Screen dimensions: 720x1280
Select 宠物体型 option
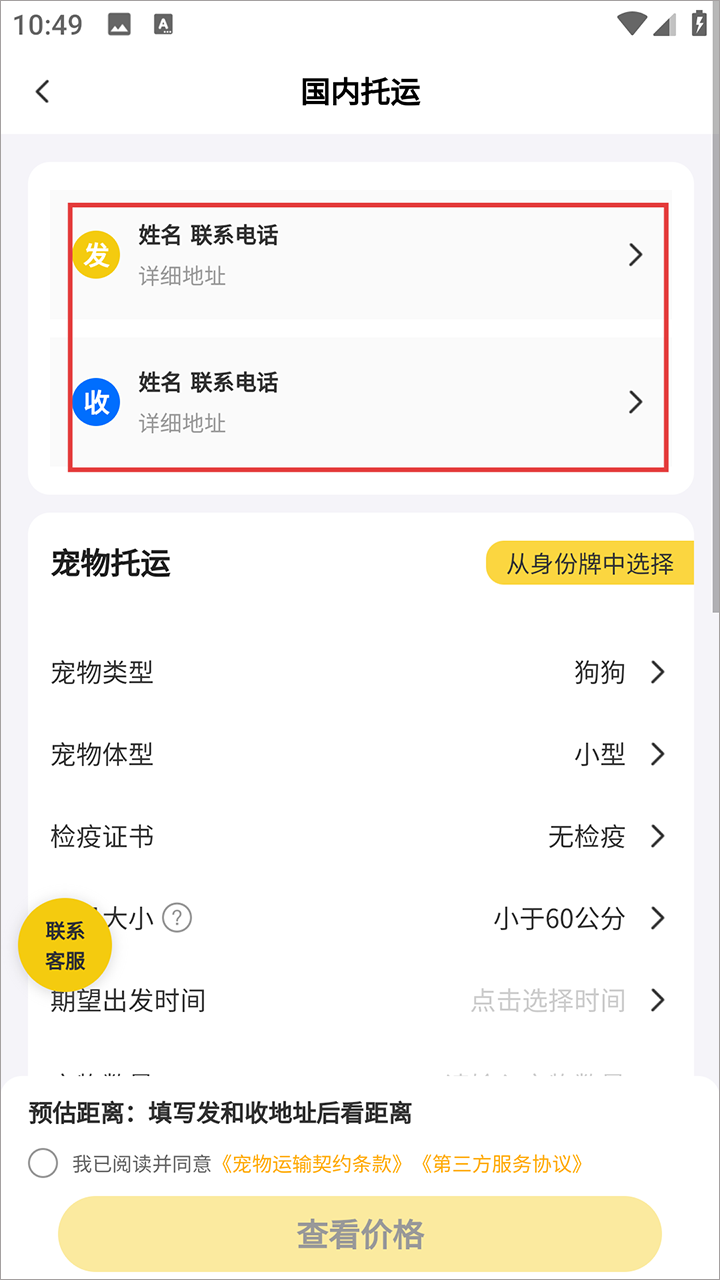(x=618, y=754)
